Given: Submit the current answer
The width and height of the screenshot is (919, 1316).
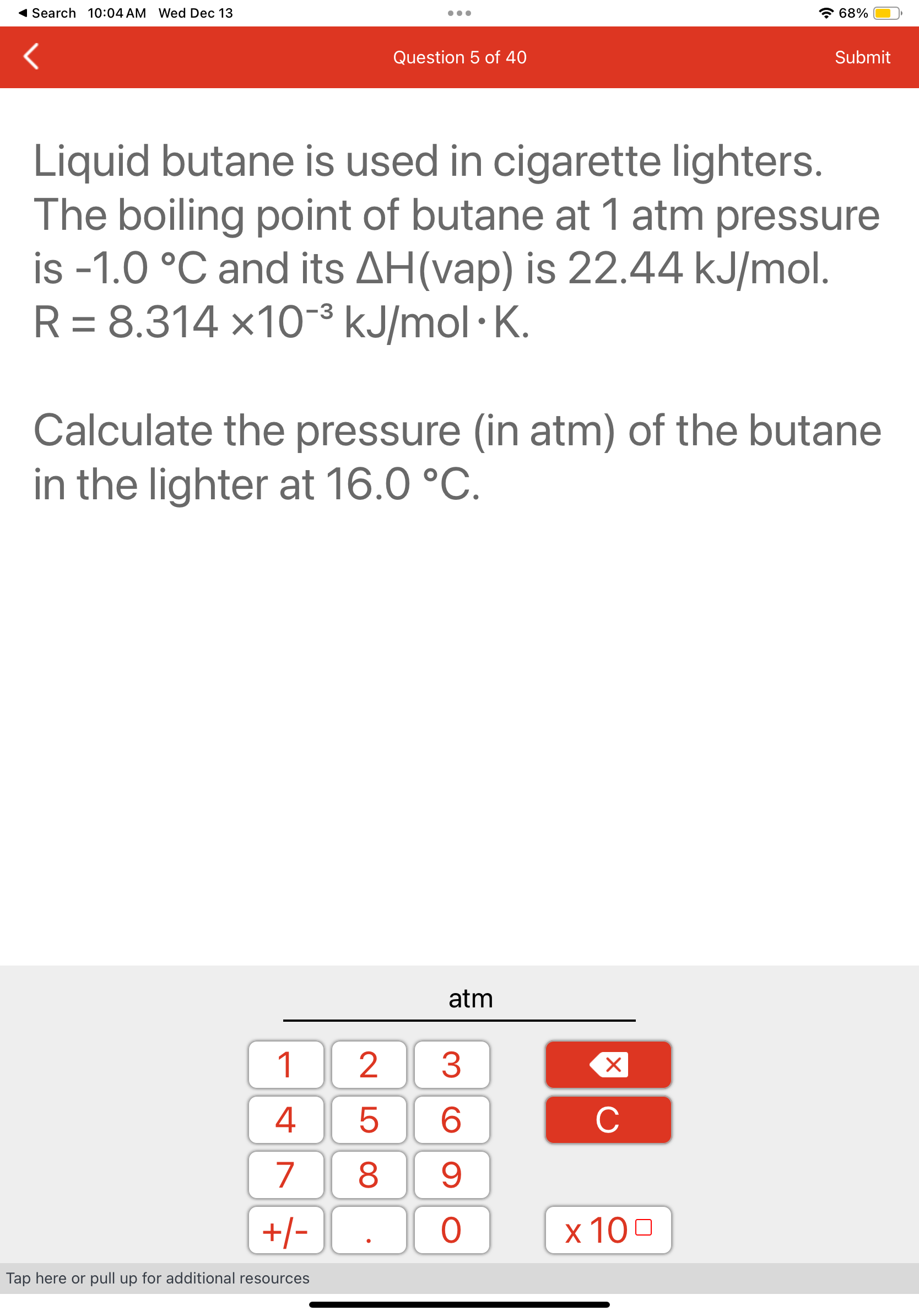Looking at the screenshot, I should point(863,57).
